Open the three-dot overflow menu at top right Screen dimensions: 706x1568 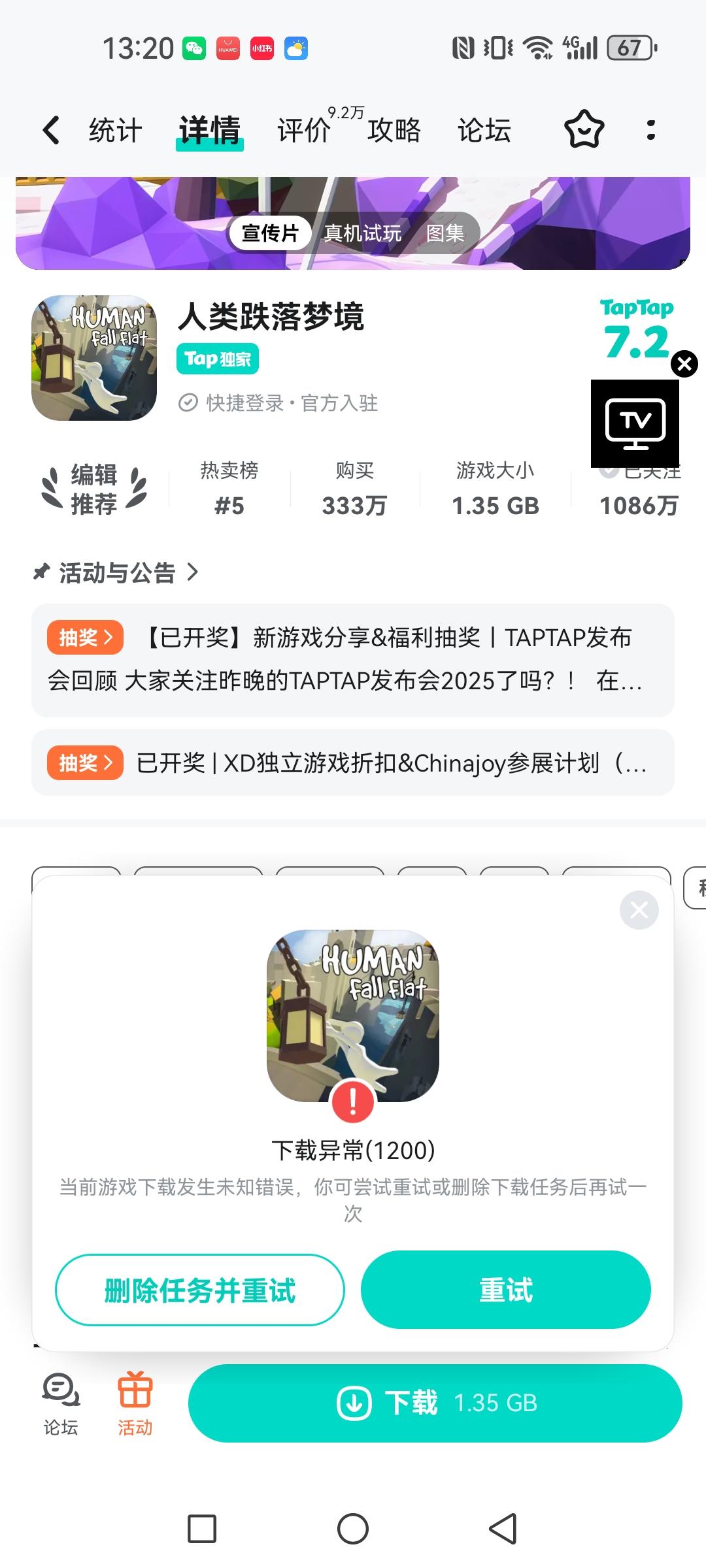click(650, 130)
